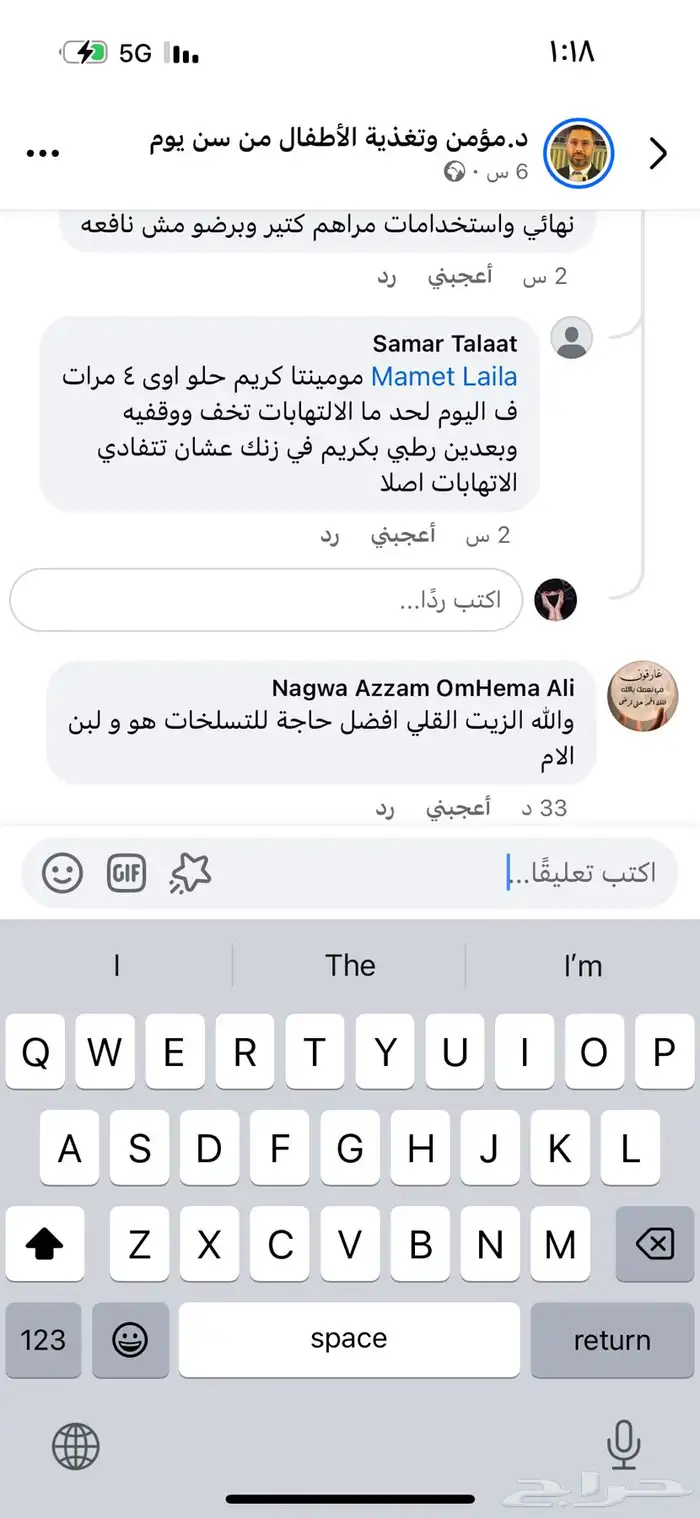Start dictation with the microphone key

pos(623,1445)
